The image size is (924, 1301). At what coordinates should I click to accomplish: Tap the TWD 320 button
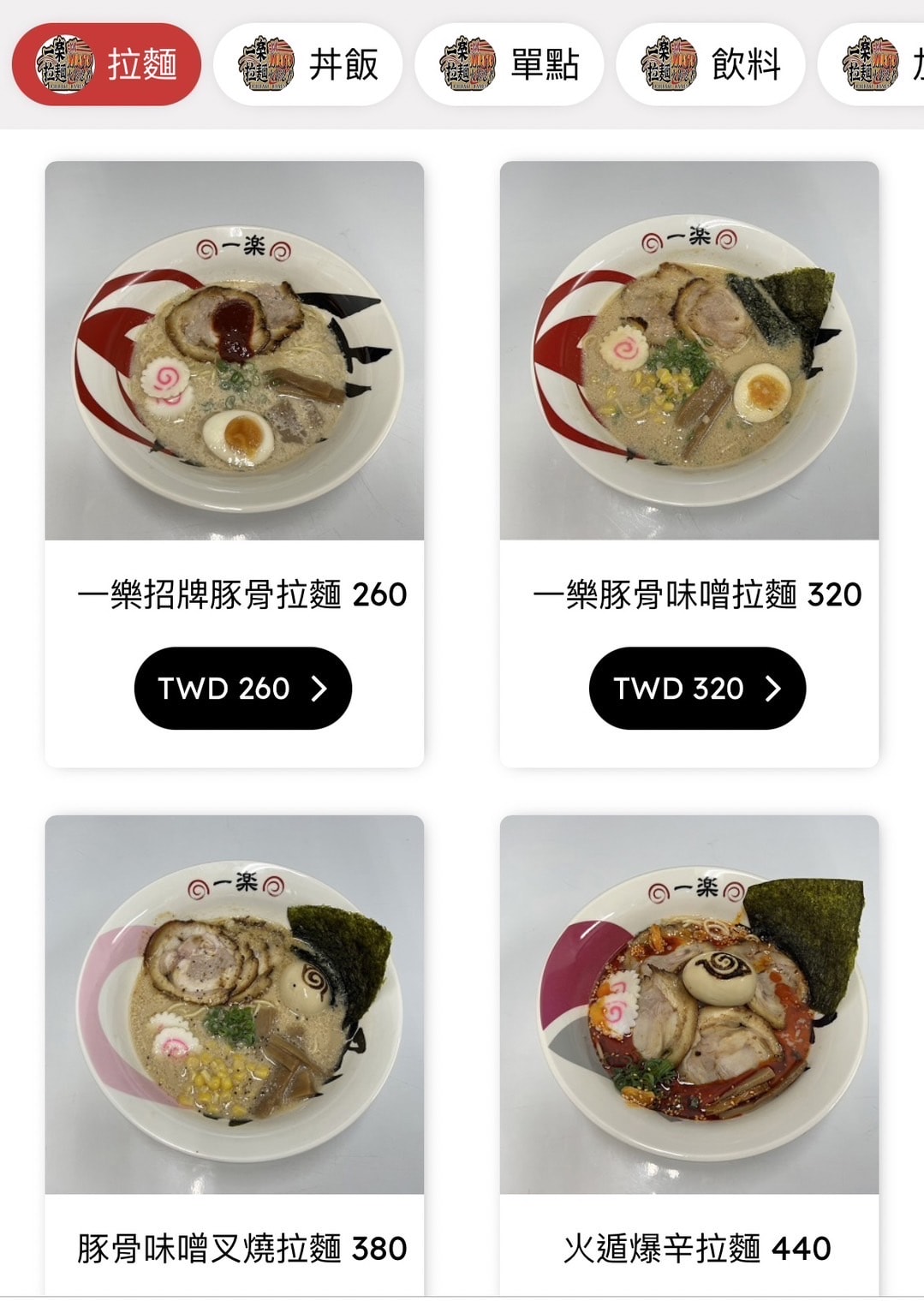click(697, 688)
